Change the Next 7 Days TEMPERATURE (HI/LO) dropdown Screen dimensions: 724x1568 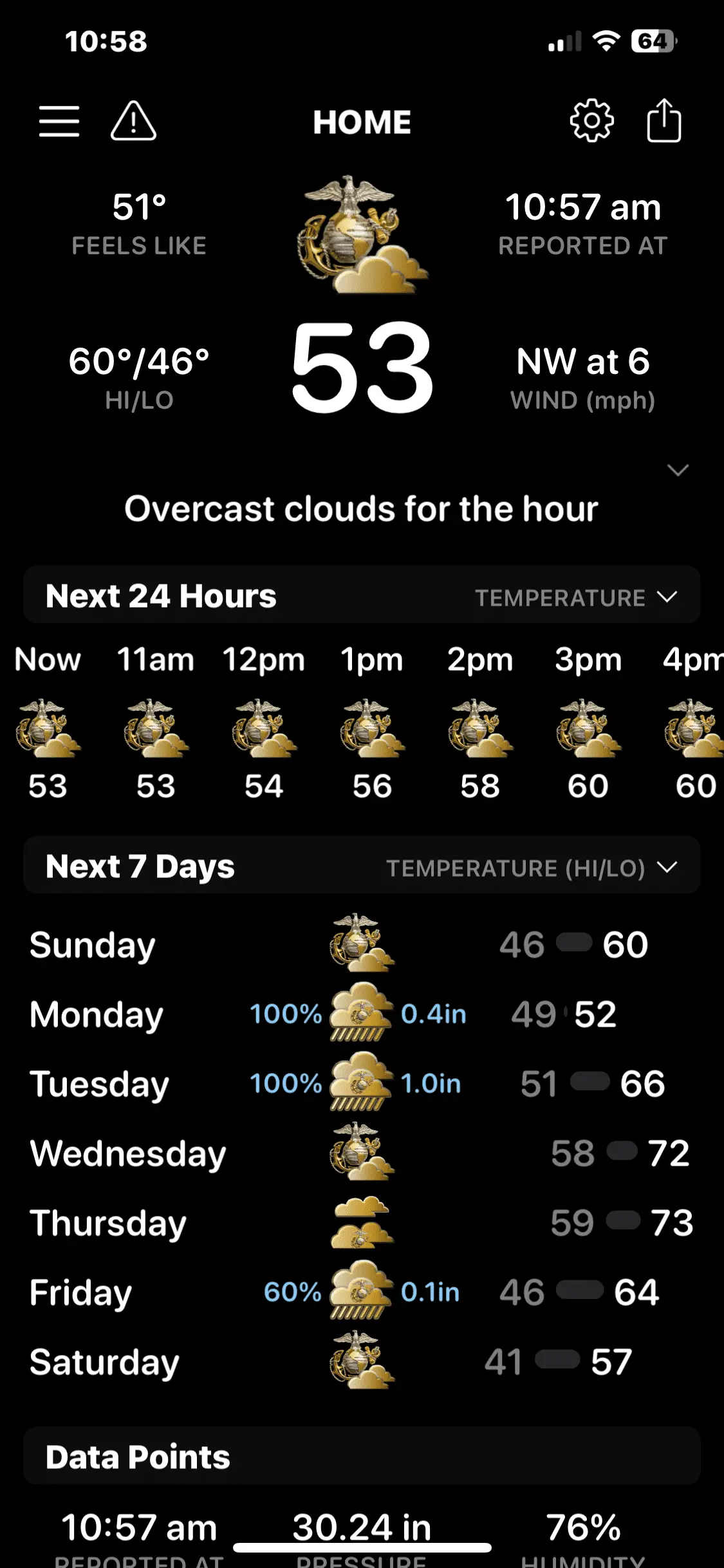(531, 868)
